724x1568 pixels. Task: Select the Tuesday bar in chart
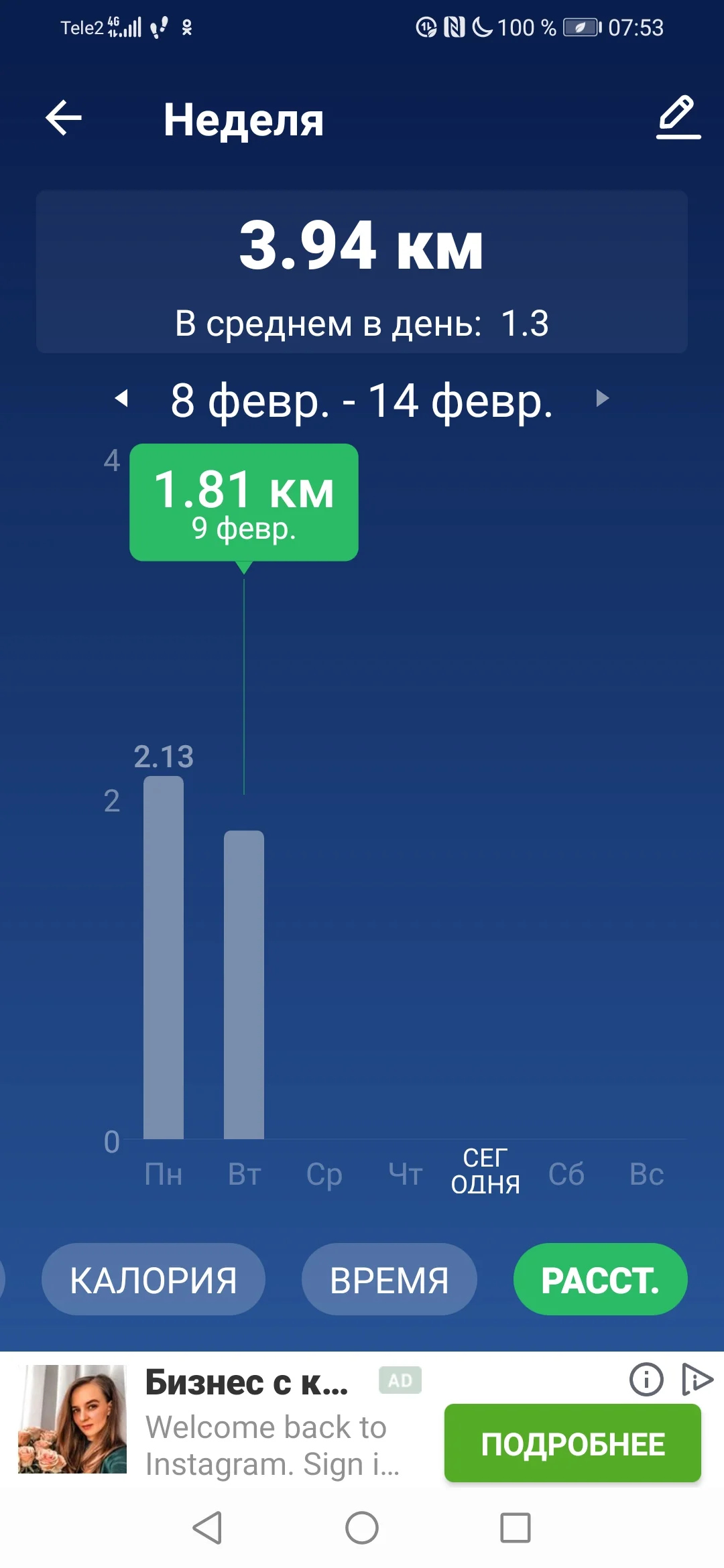click(x=244, y=984)
